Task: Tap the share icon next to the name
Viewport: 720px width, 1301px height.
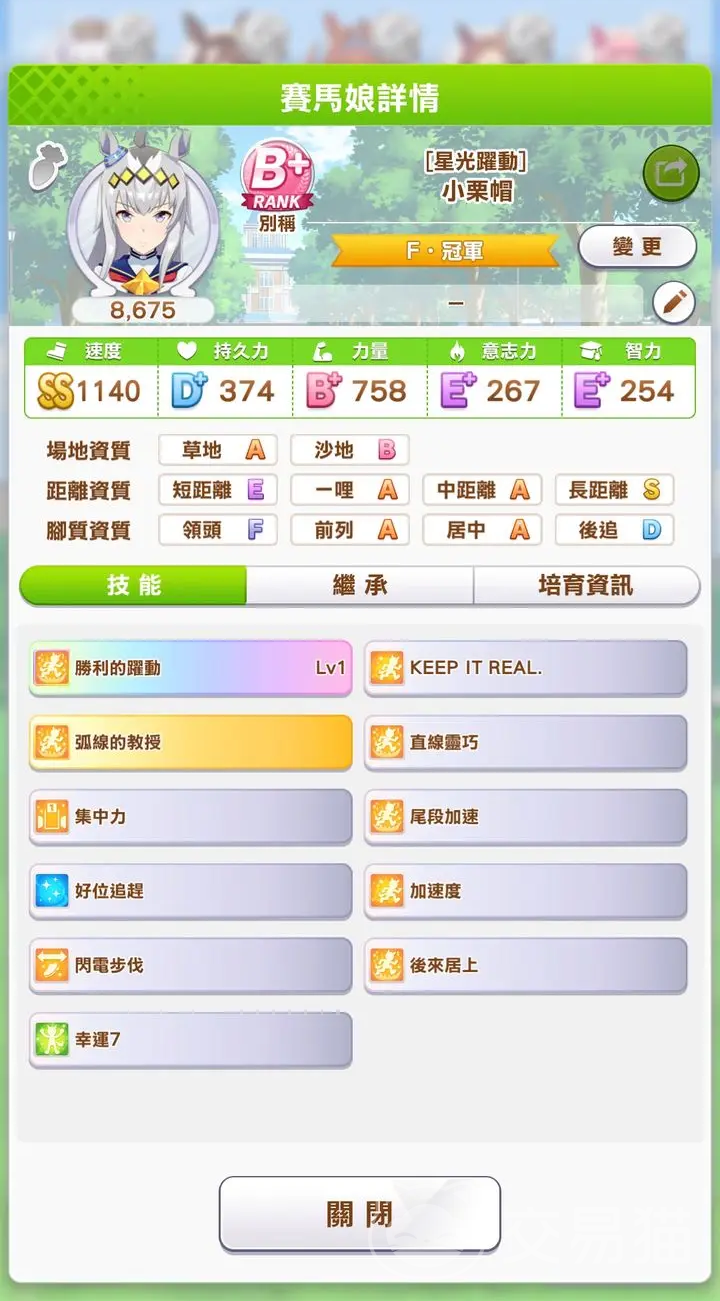Action: click(x=670, y=174)
